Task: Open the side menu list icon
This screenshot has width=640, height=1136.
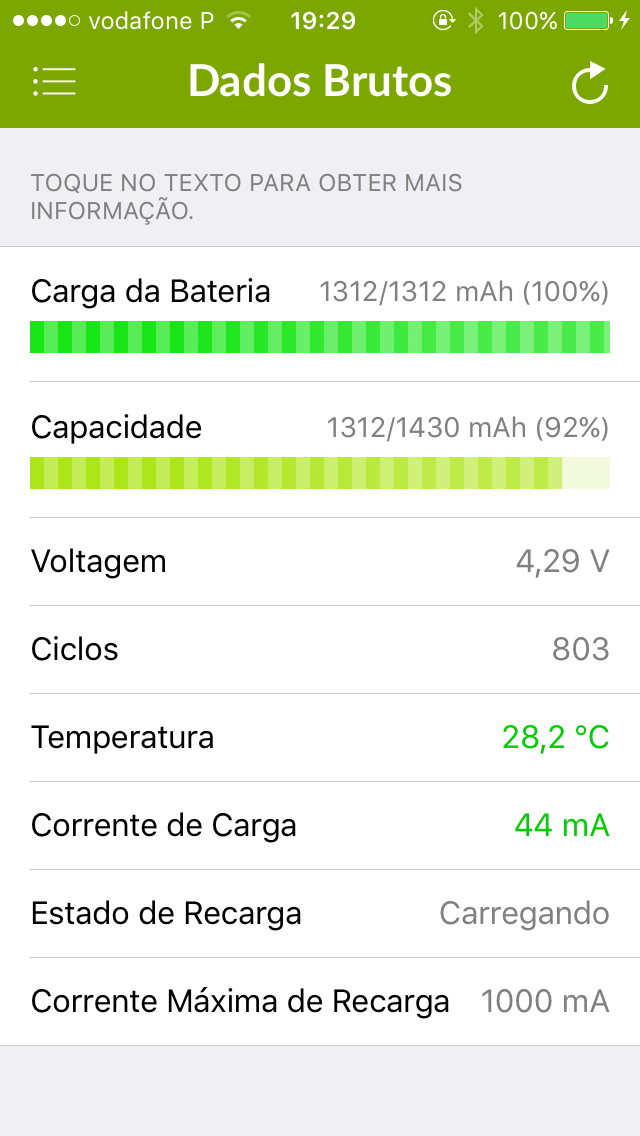Action: (54, 82)
